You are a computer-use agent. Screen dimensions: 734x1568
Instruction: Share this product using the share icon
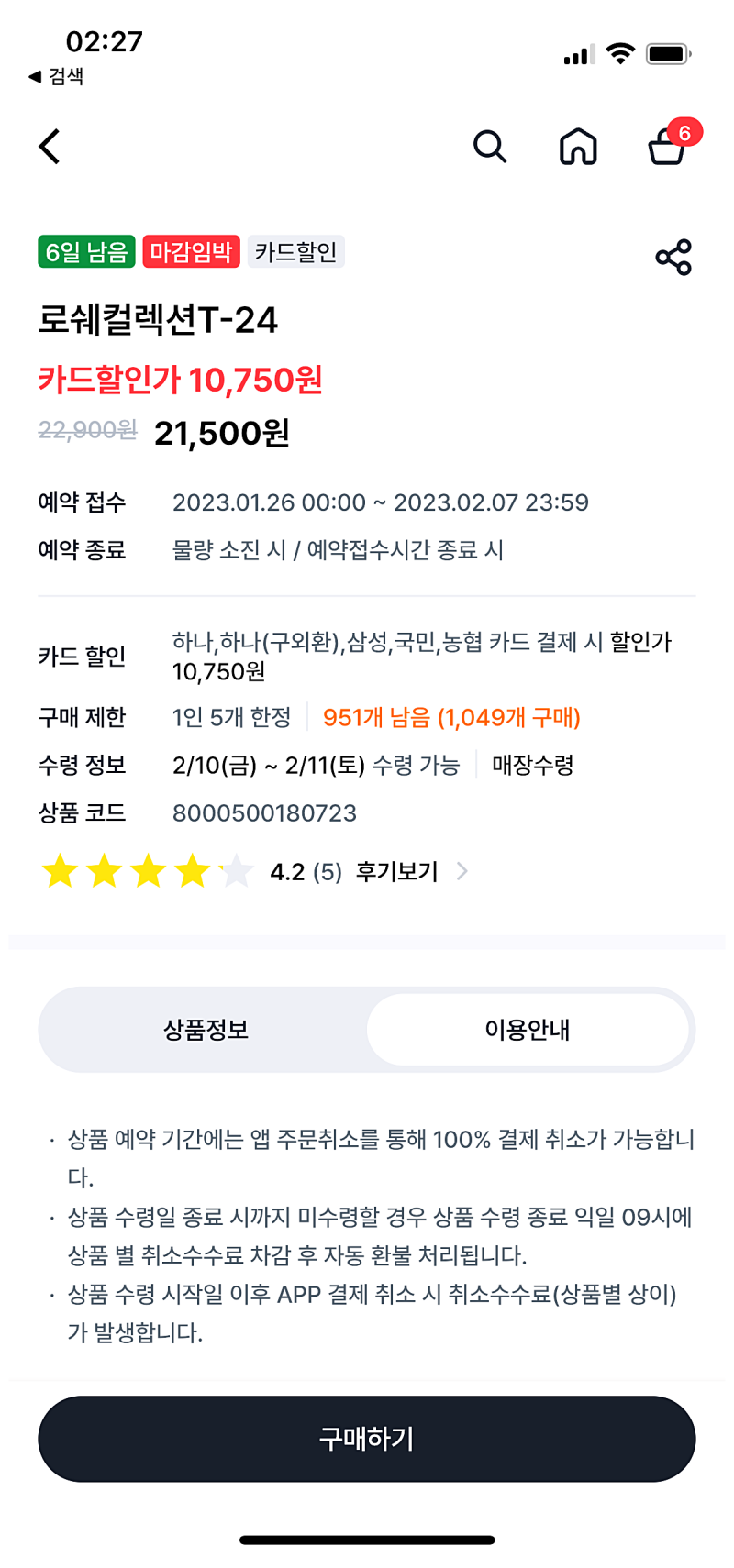tap(676, 257)
